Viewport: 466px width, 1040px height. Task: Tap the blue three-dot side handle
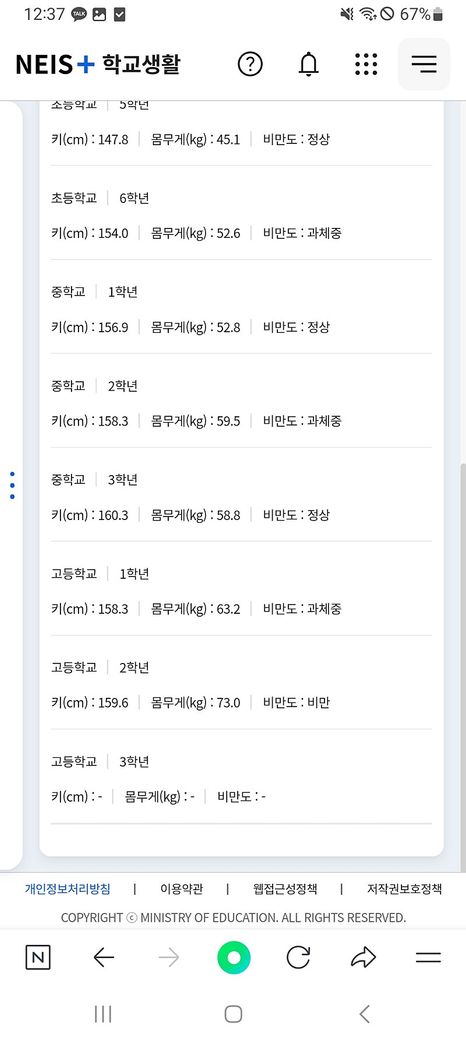coord(13,486)
